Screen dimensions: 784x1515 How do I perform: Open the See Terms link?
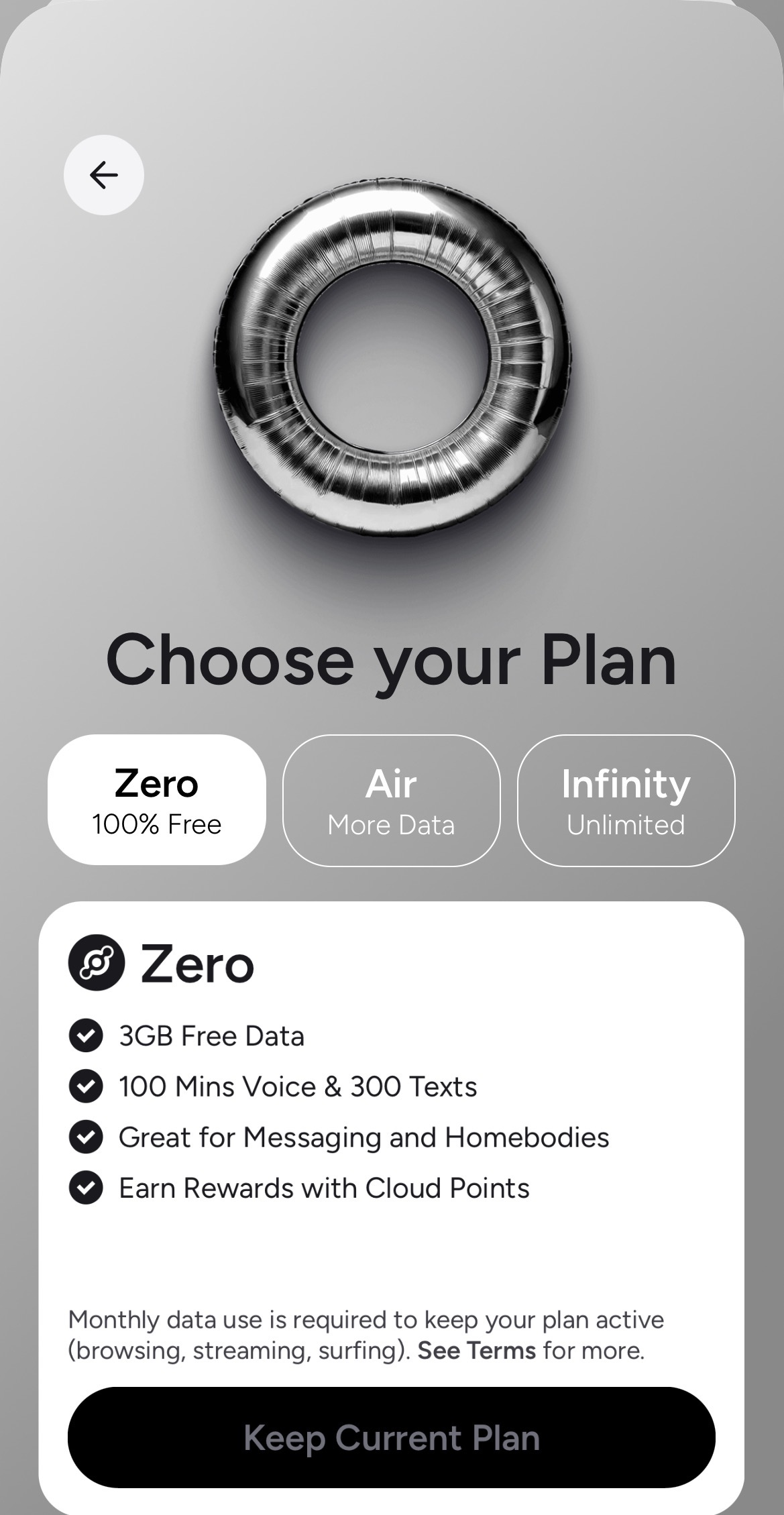point(476,1350)
